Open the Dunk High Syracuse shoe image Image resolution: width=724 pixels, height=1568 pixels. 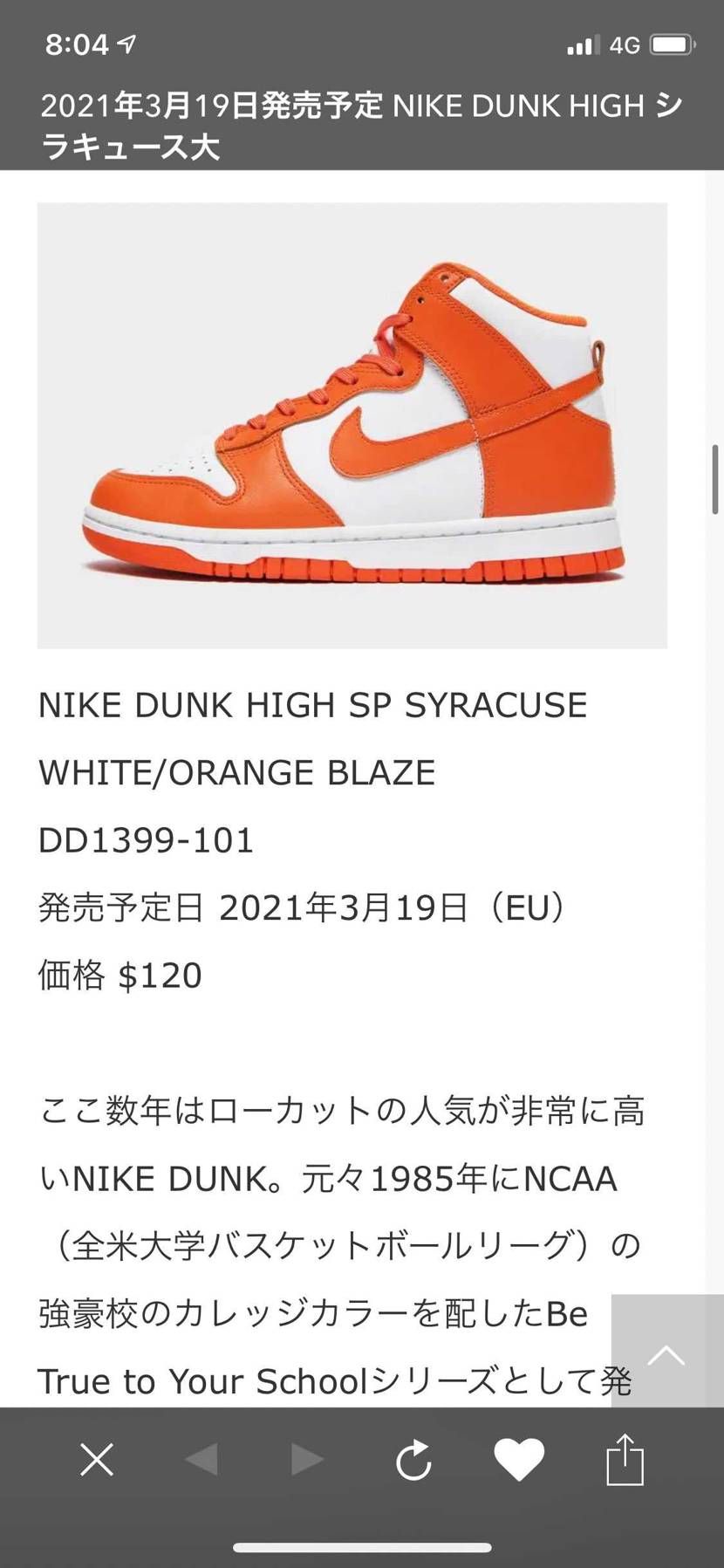coord(352,426)
